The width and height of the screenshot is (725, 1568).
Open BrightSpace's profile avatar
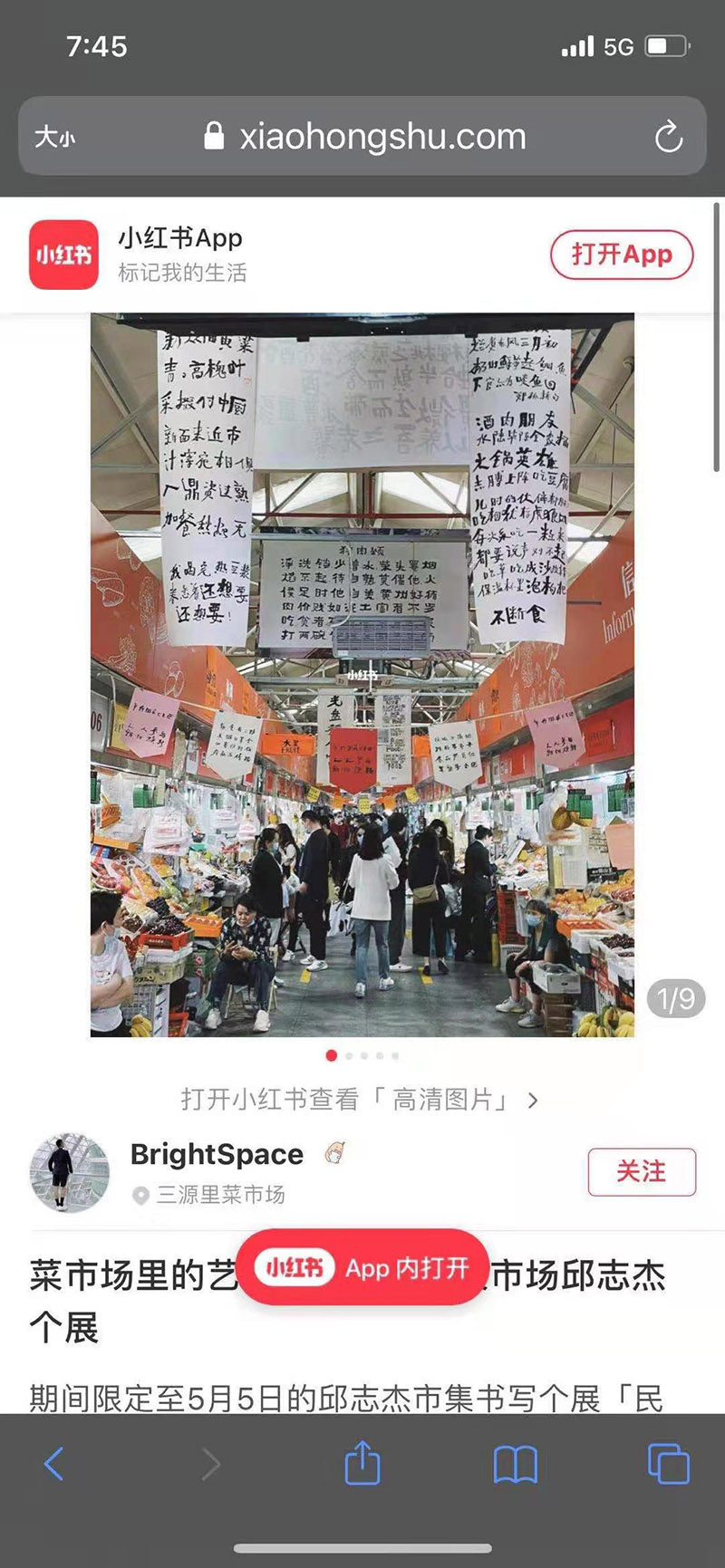coord(70,1172)
